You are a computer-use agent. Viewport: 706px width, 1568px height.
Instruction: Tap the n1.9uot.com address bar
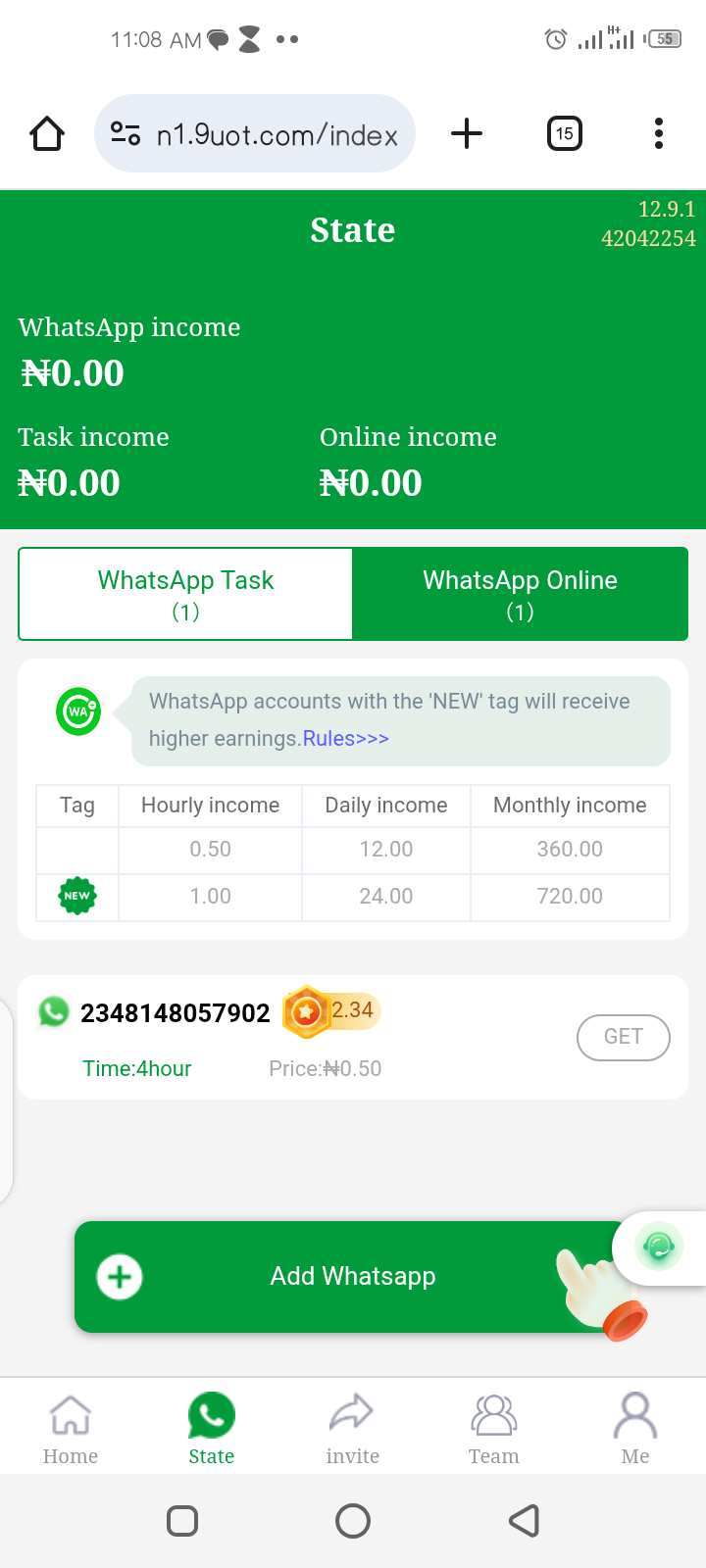tap(255, 133)
